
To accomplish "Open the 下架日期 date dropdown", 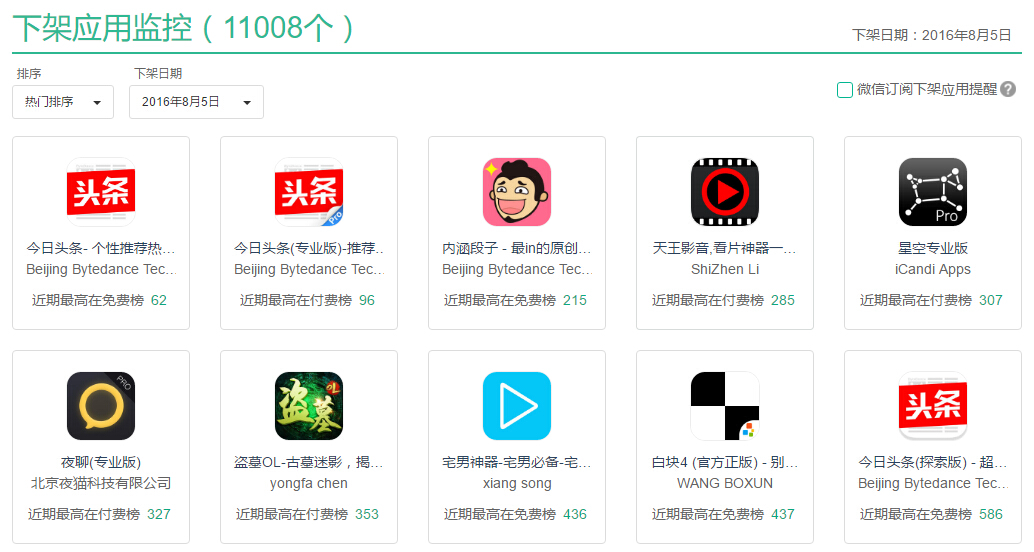I will 196,102.
